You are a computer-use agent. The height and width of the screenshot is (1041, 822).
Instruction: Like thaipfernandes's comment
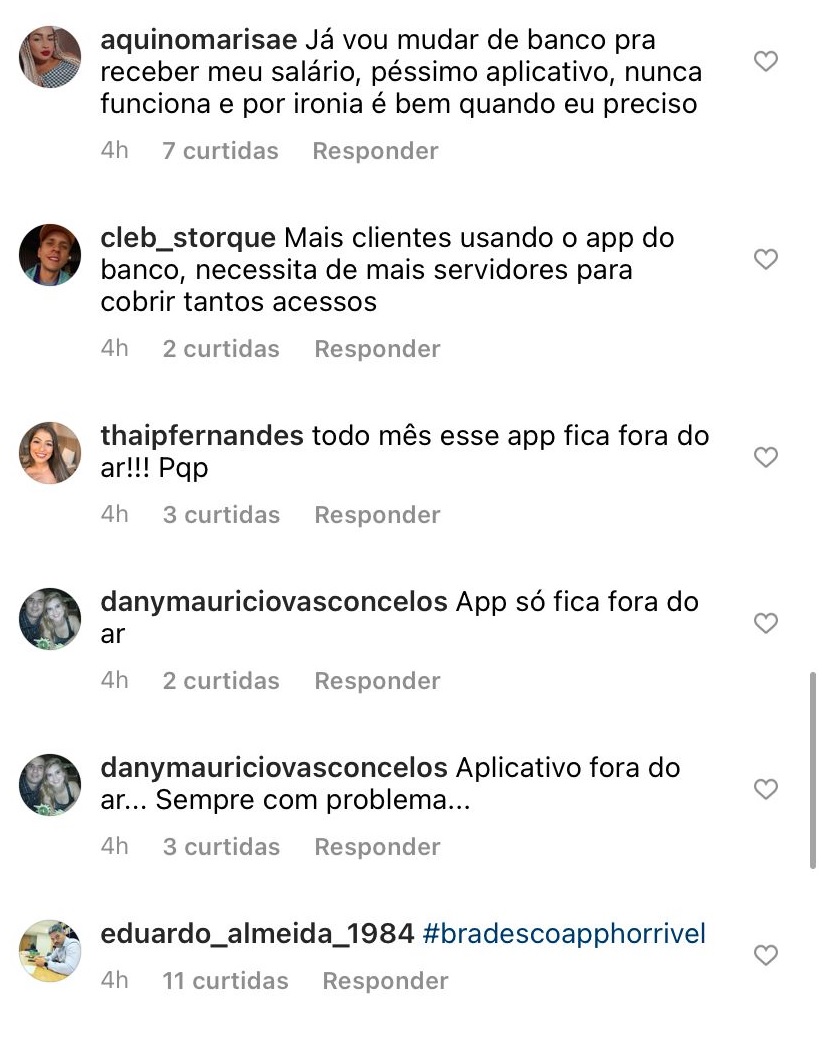[x=765, y=458]
